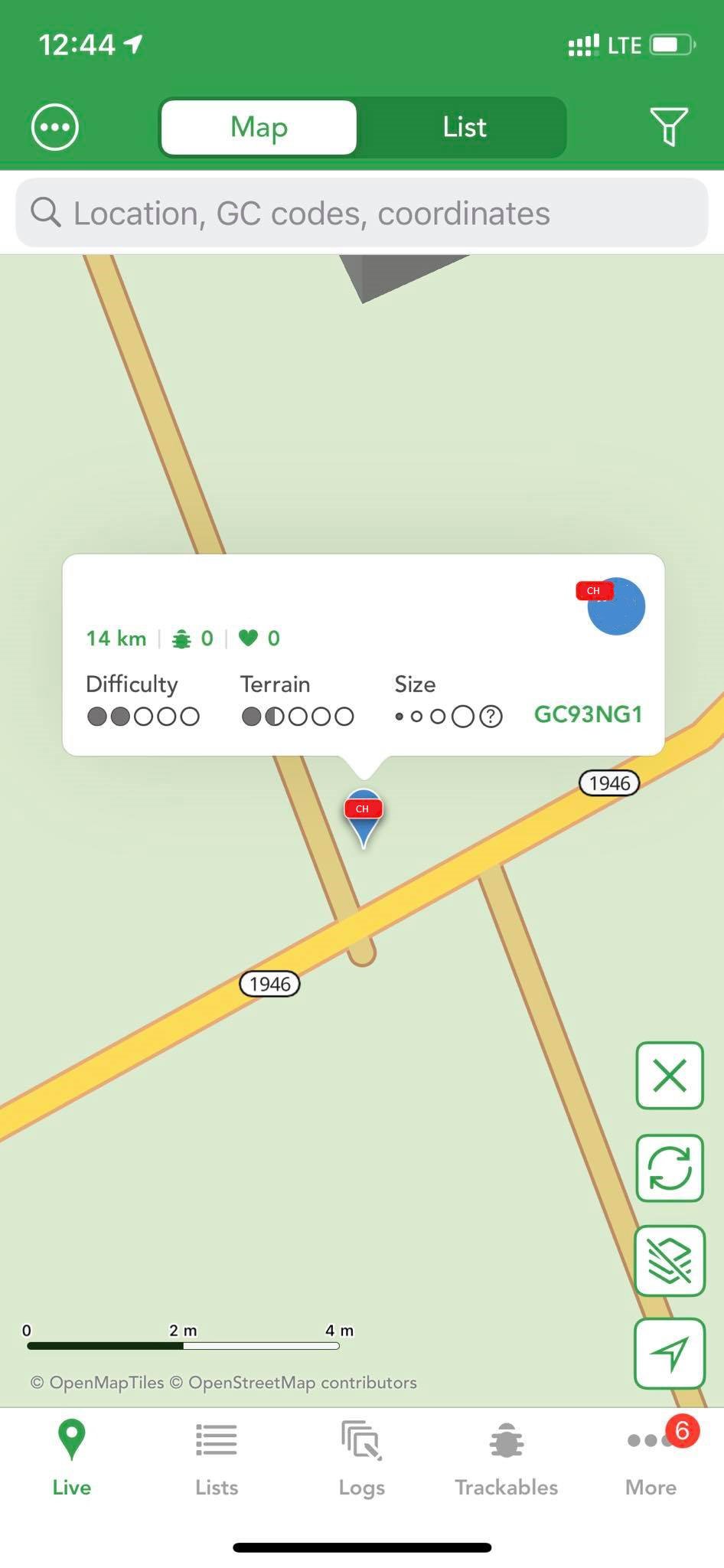724x1568 pixels.
Task: Select the Live tab
Action: tap(72, 1459)
